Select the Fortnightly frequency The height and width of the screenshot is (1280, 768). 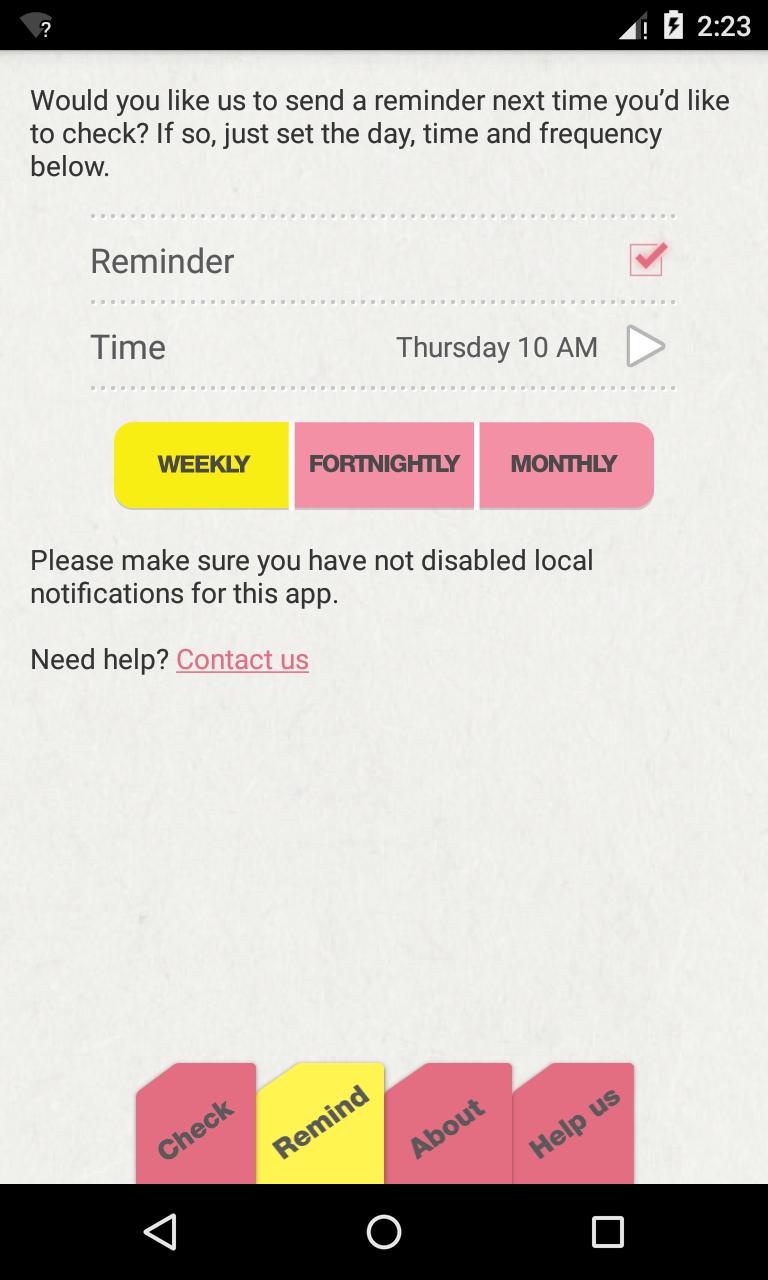tap(384, 464)
